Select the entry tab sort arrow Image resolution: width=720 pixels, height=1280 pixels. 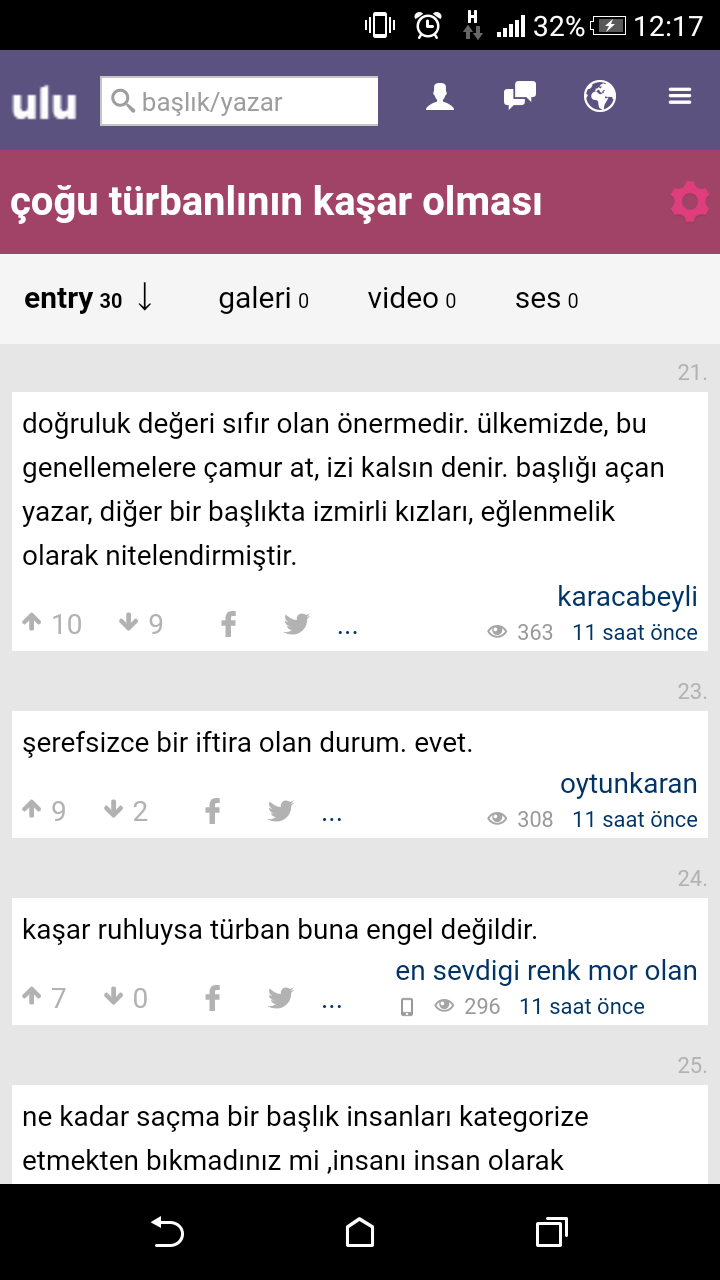(x=144, y=297)
